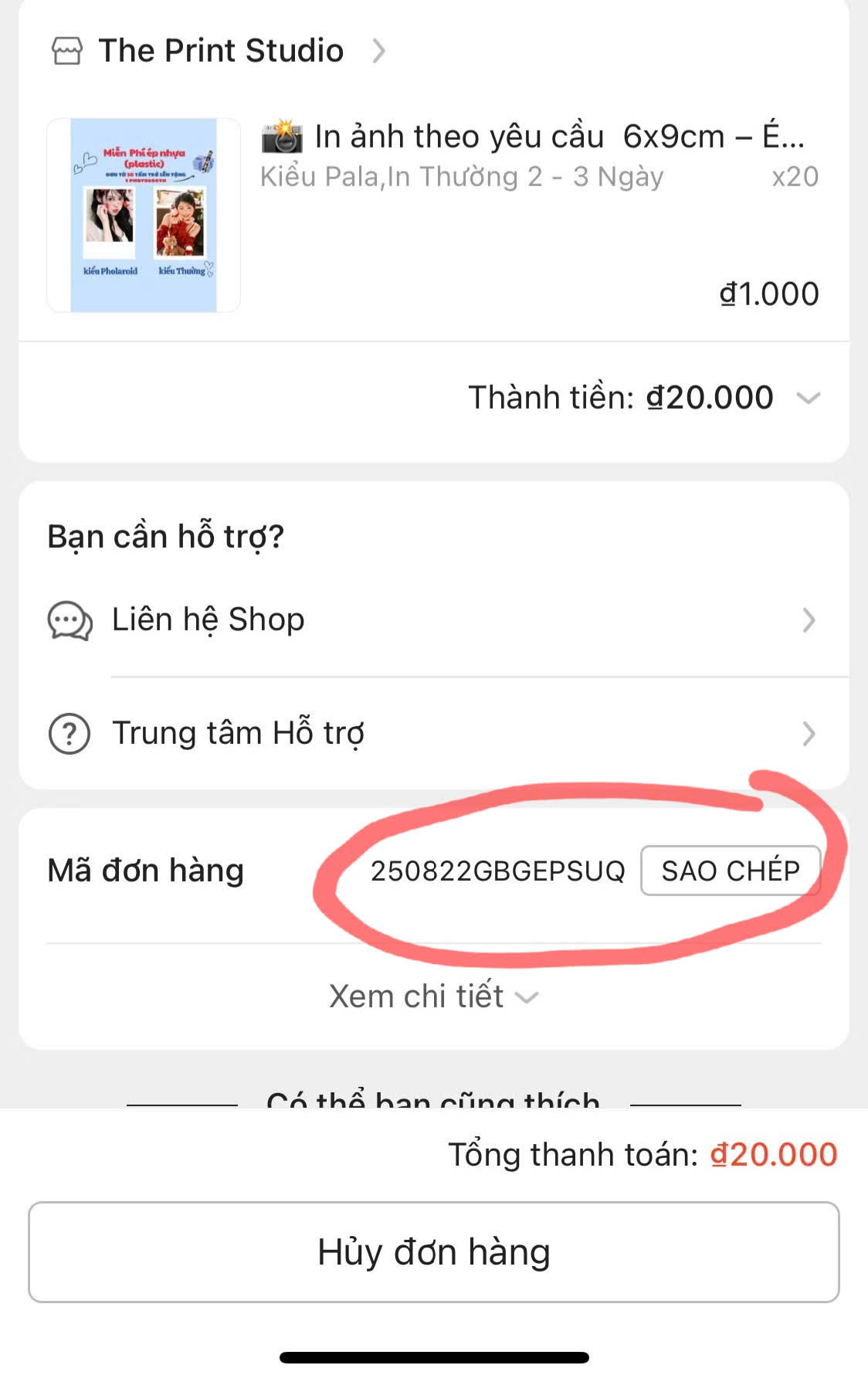This screenshot has width=868, height=1382.
Task: Open The Print Studio shop page
Action: [x=220, y=51]
